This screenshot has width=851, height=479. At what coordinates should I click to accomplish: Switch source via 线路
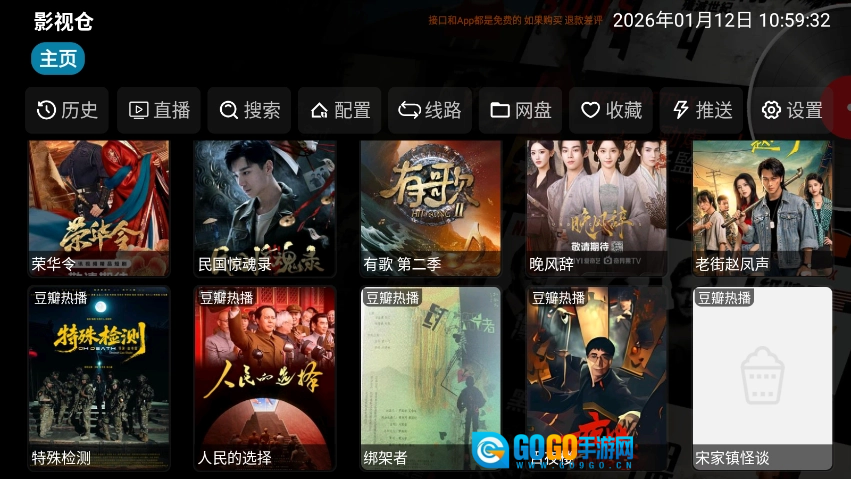(430, 111)
